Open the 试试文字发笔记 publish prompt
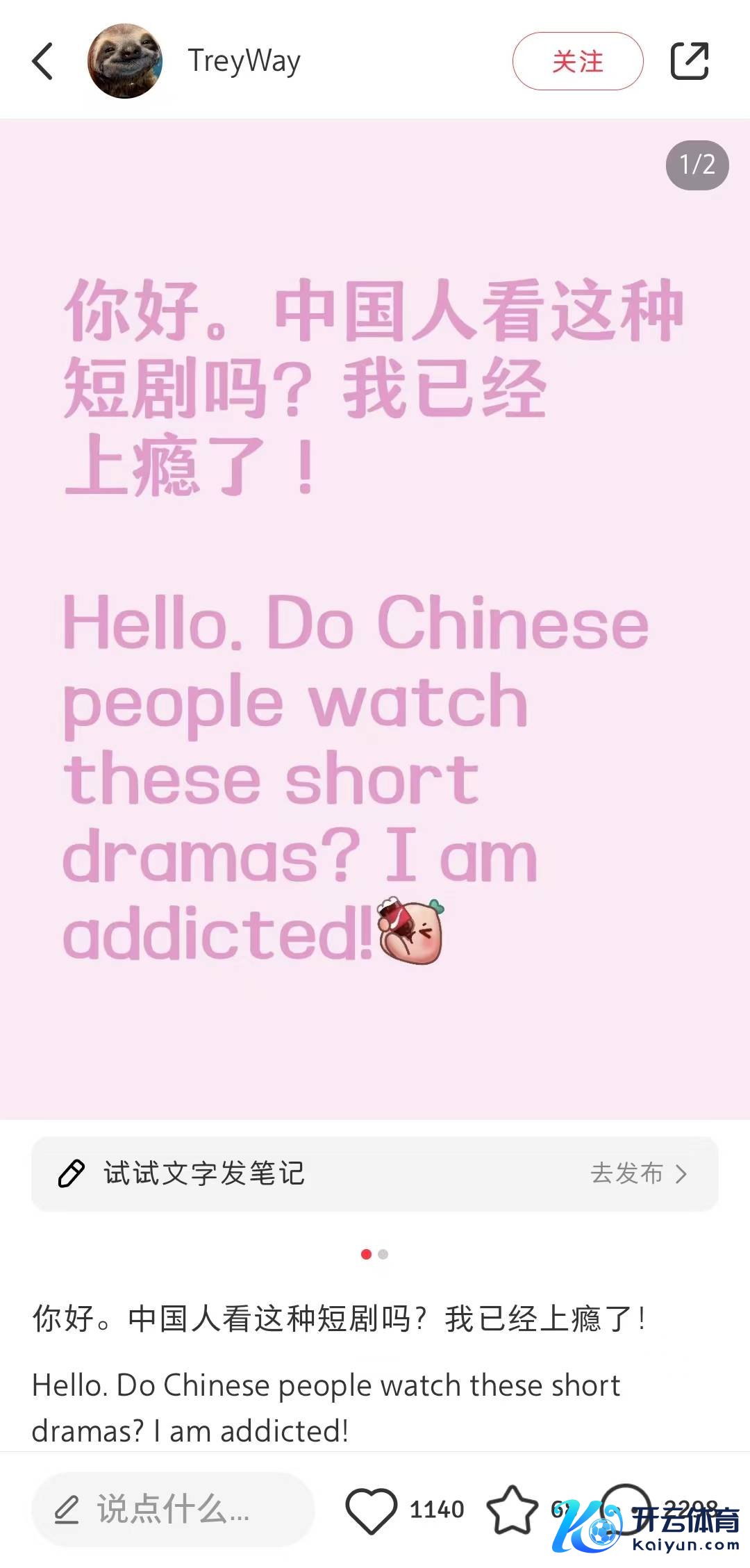The height and width of the screenshot is (1568, 750). point(375,1173)
